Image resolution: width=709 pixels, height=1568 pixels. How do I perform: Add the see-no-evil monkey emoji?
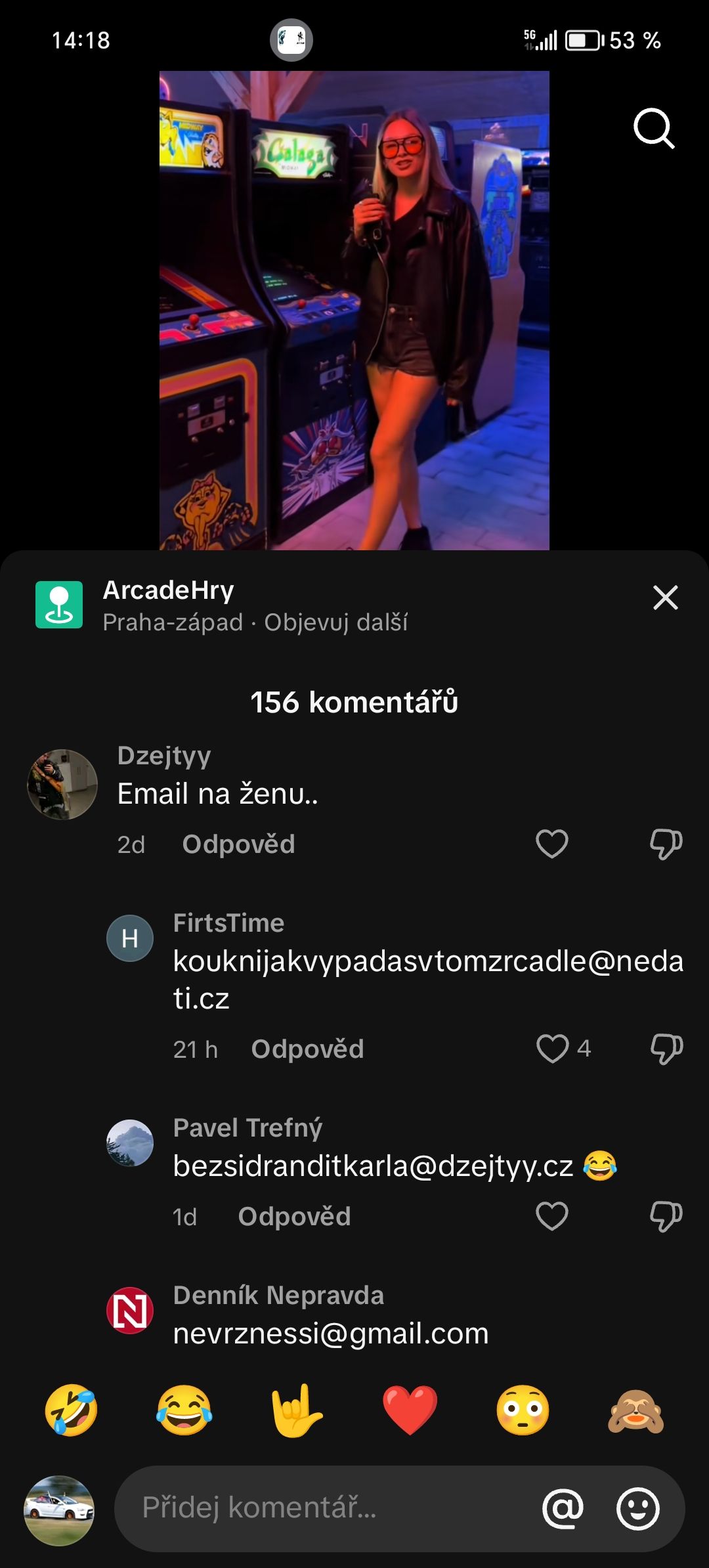(x=635, y=1410)
